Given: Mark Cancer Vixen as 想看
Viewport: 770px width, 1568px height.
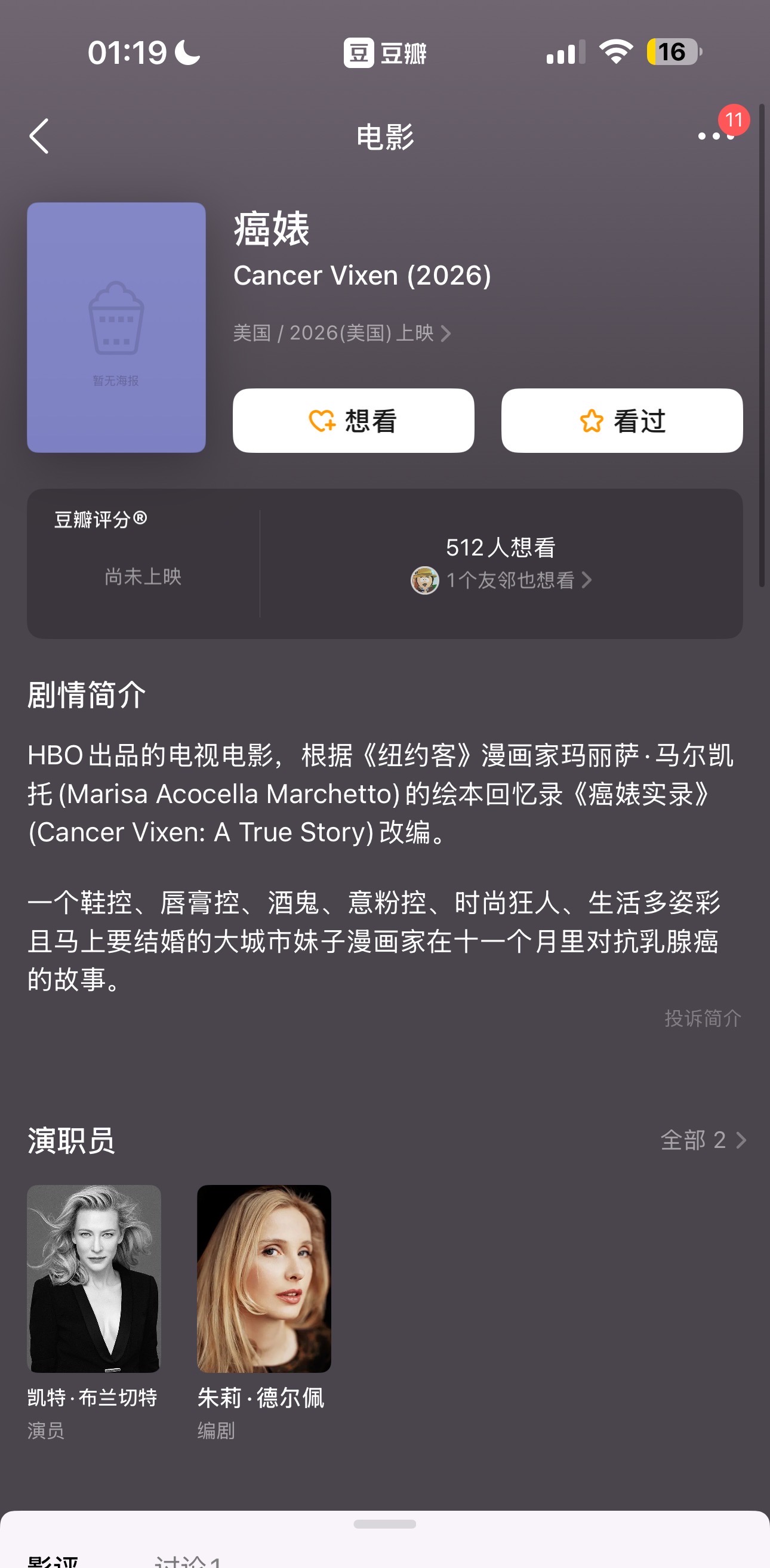Looking at the screenshot, I should point(353,421).
